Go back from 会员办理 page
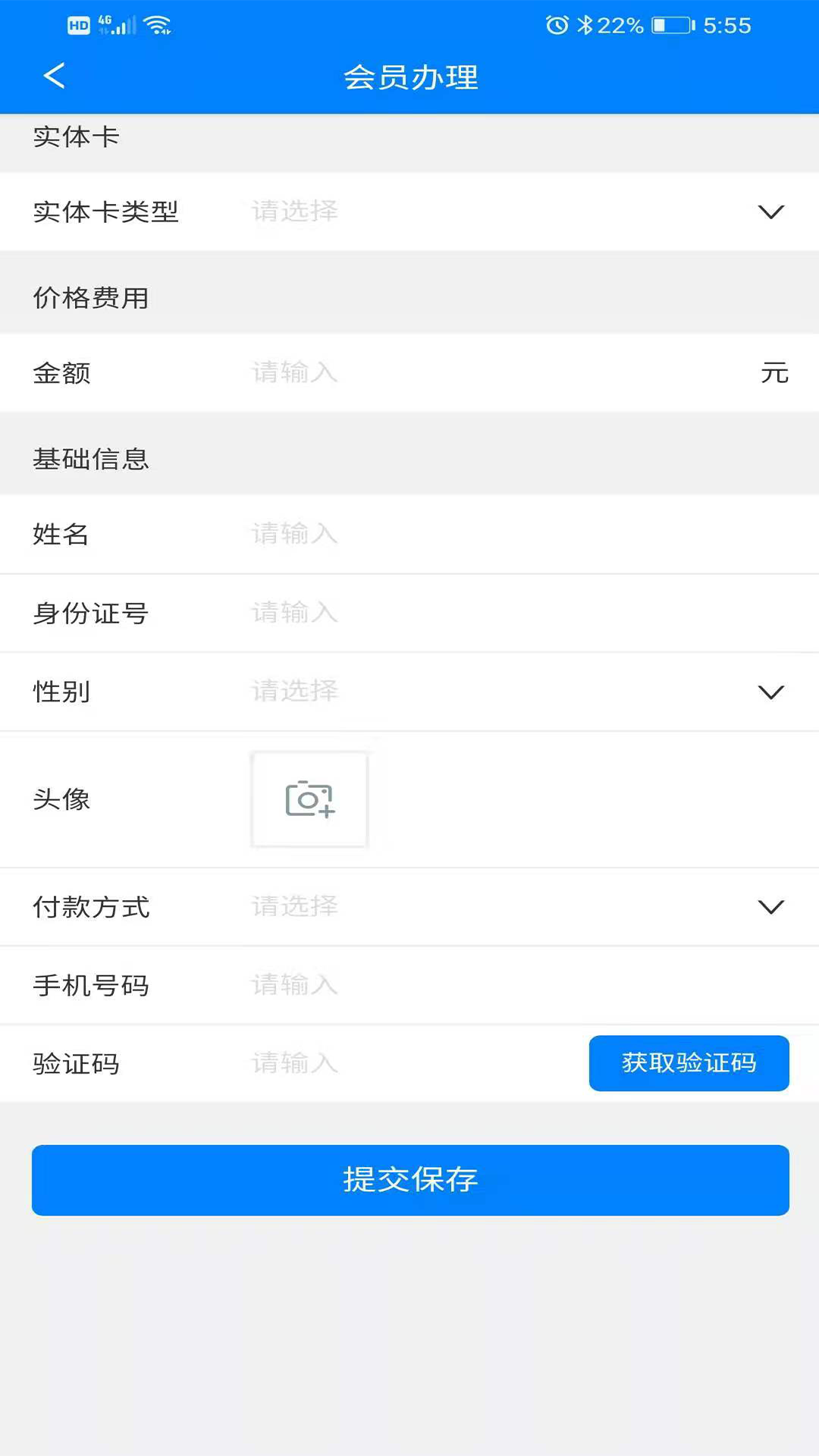Screen dimensions: 819x1456 pyautogui.click(x=55, y=76)
